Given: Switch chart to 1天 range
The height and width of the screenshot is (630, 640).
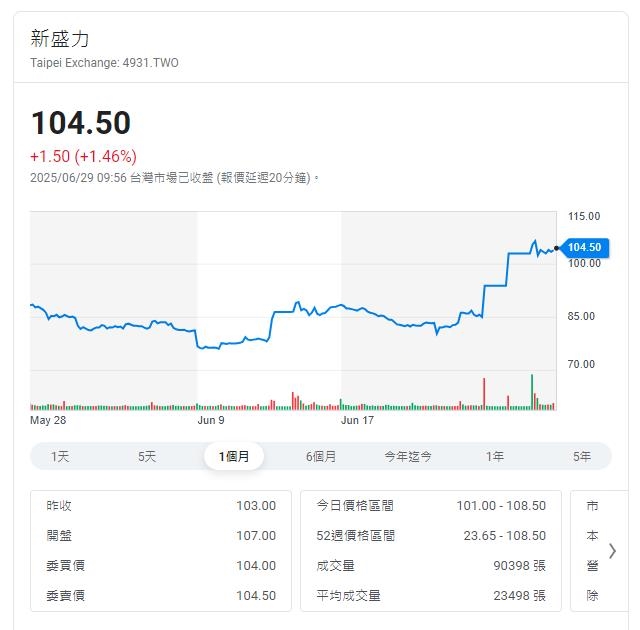Looking at the screenshot, I should (60, 457).
